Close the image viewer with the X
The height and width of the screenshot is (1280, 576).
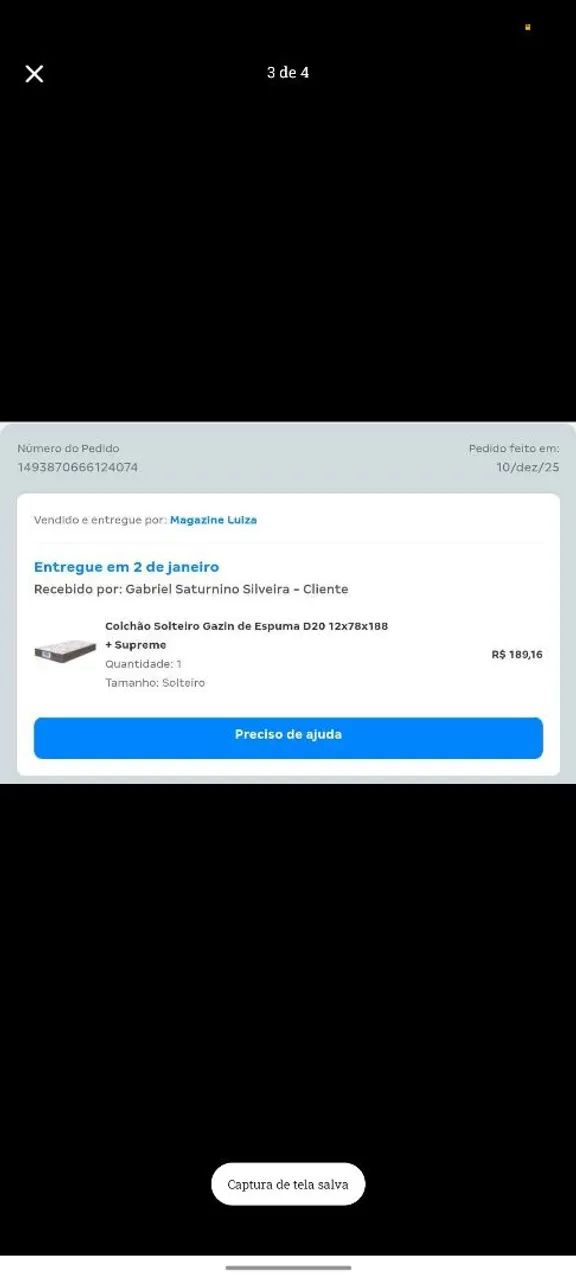pyautogui.click(x=34, y=73)
